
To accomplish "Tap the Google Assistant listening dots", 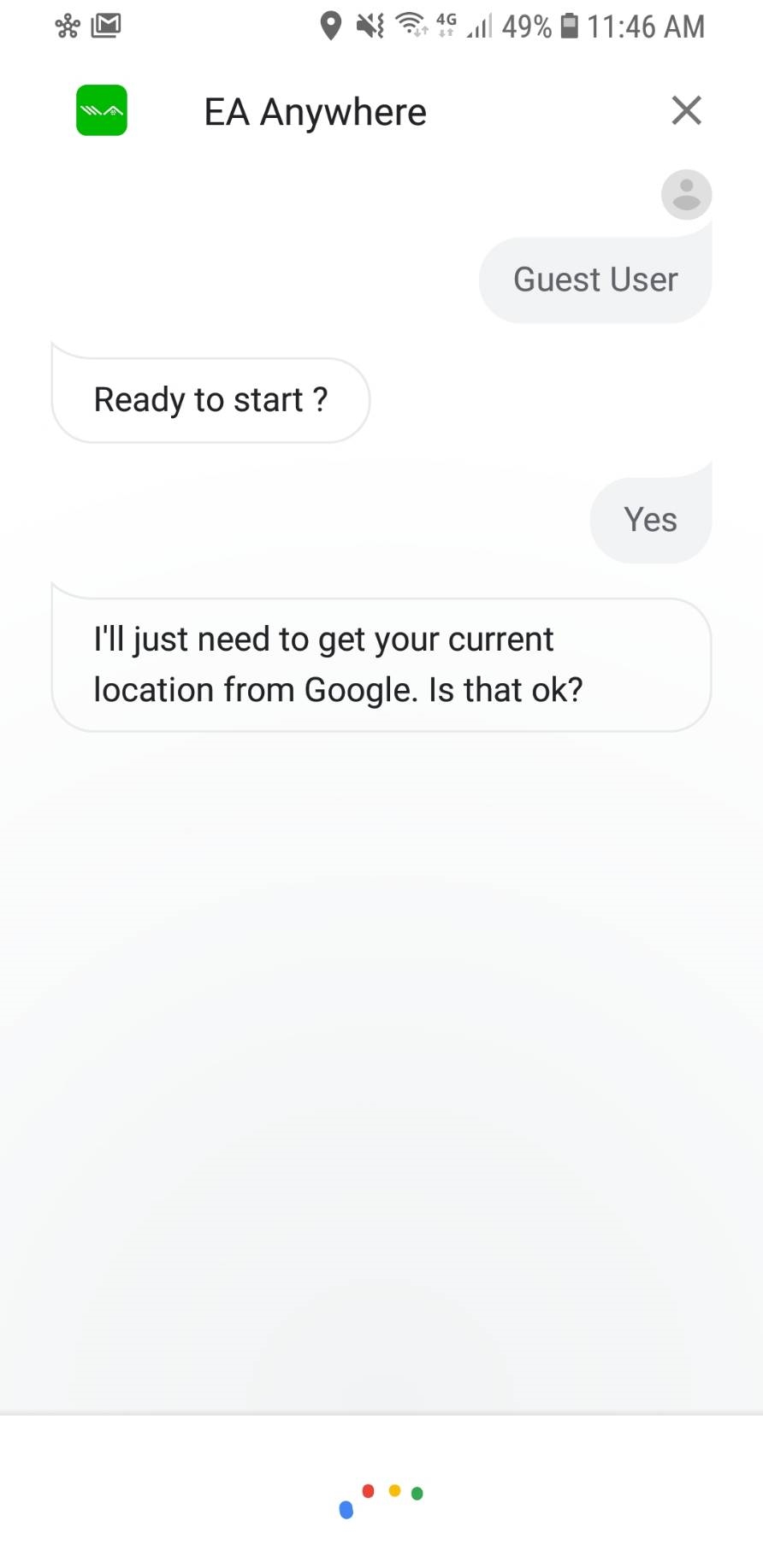I will [x=381, y=1500].
